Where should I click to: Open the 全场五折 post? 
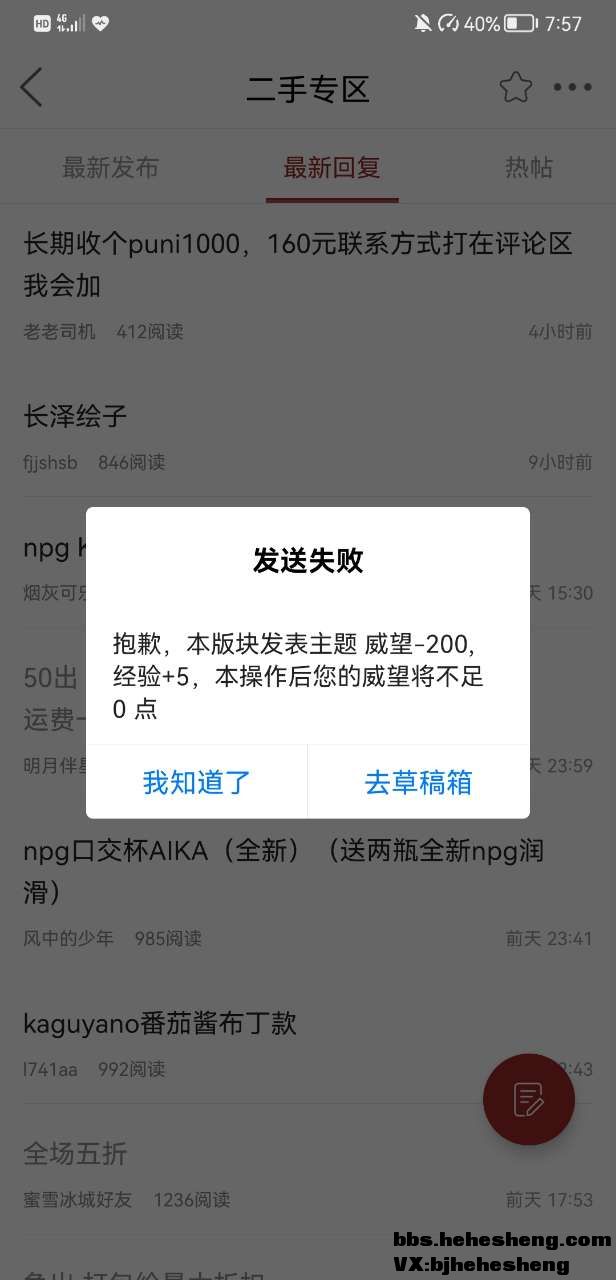76,1154
